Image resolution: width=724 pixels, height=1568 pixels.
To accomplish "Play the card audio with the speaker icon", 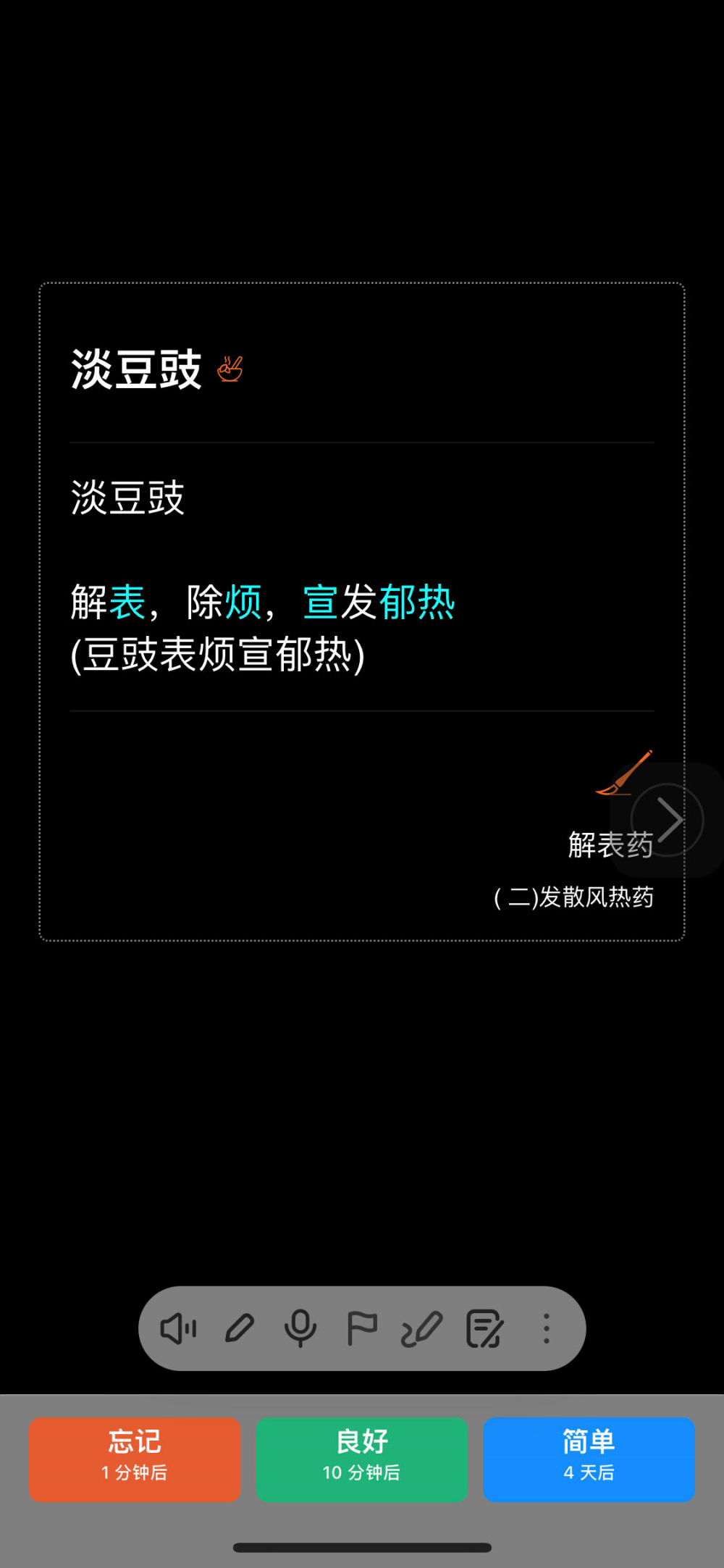I will (x=178, y=1329).
